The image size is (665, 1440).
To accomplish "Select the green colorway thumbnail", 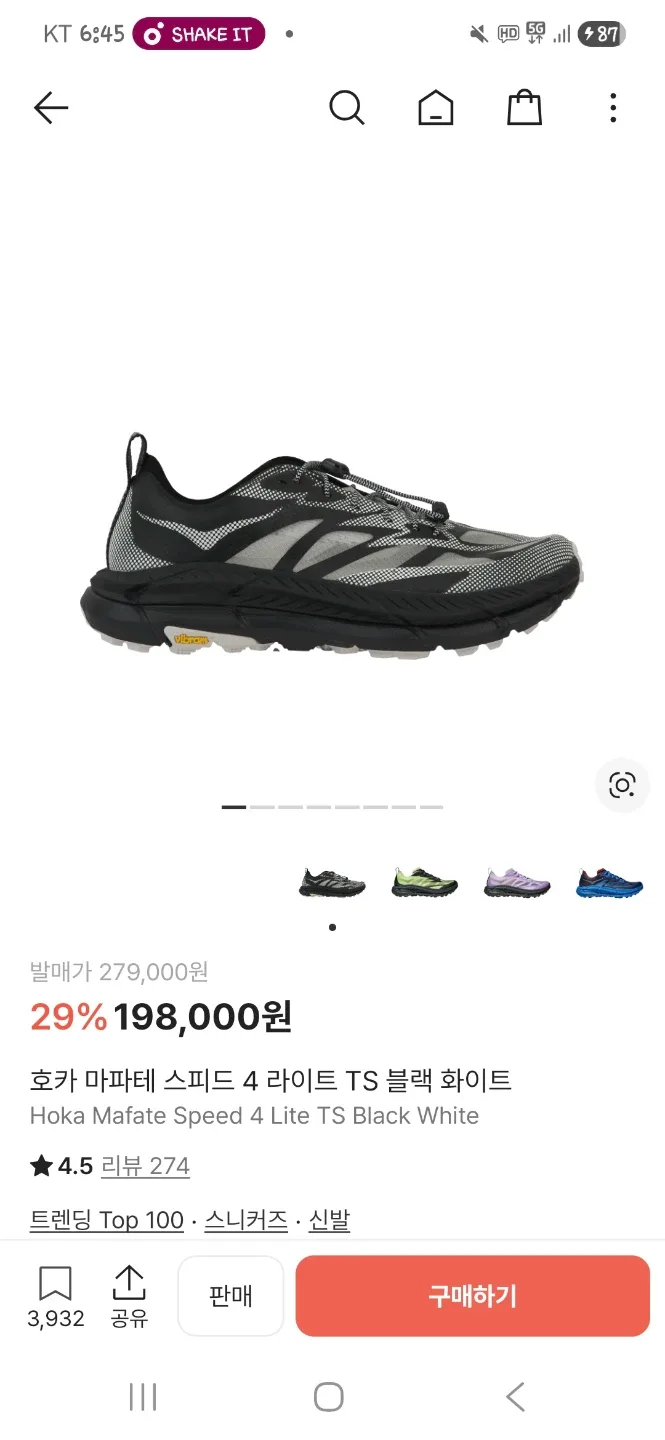I will (425, 882).
